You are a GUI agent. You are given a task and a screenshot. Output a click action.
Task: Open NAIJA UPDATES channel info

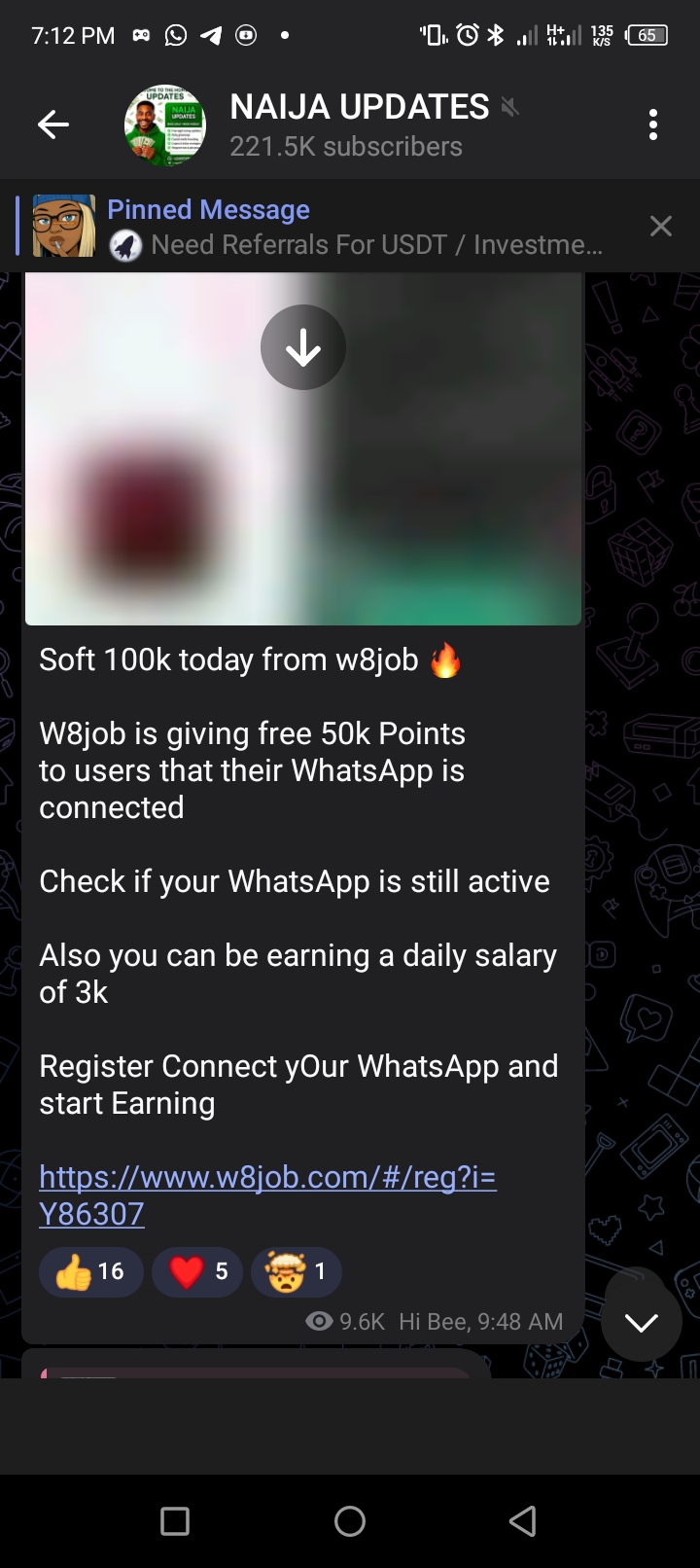358,125
